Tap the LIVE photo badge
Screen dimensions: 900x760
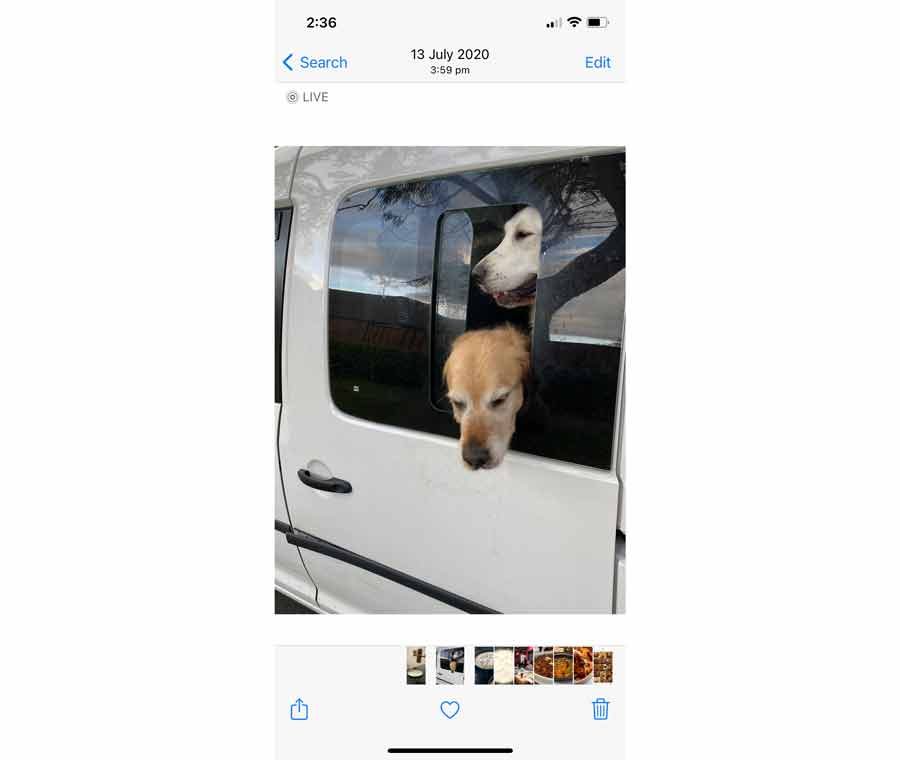click(x=307, y=97)
